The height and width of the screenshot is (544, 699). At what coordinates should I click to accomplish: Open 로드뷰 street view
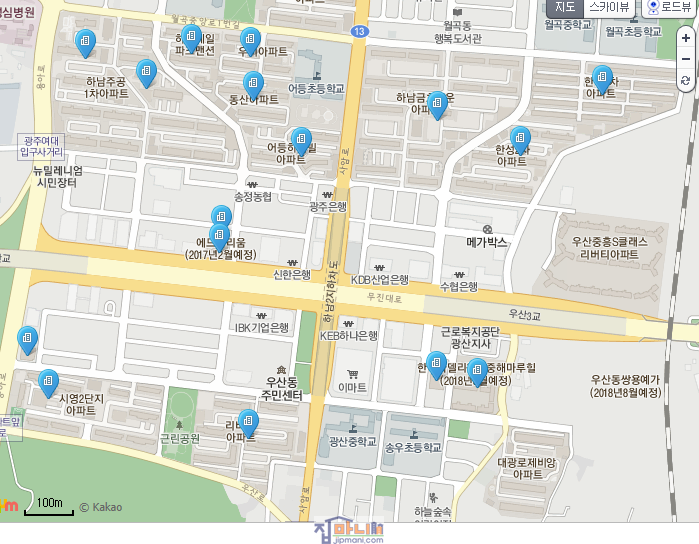(669, 7)
